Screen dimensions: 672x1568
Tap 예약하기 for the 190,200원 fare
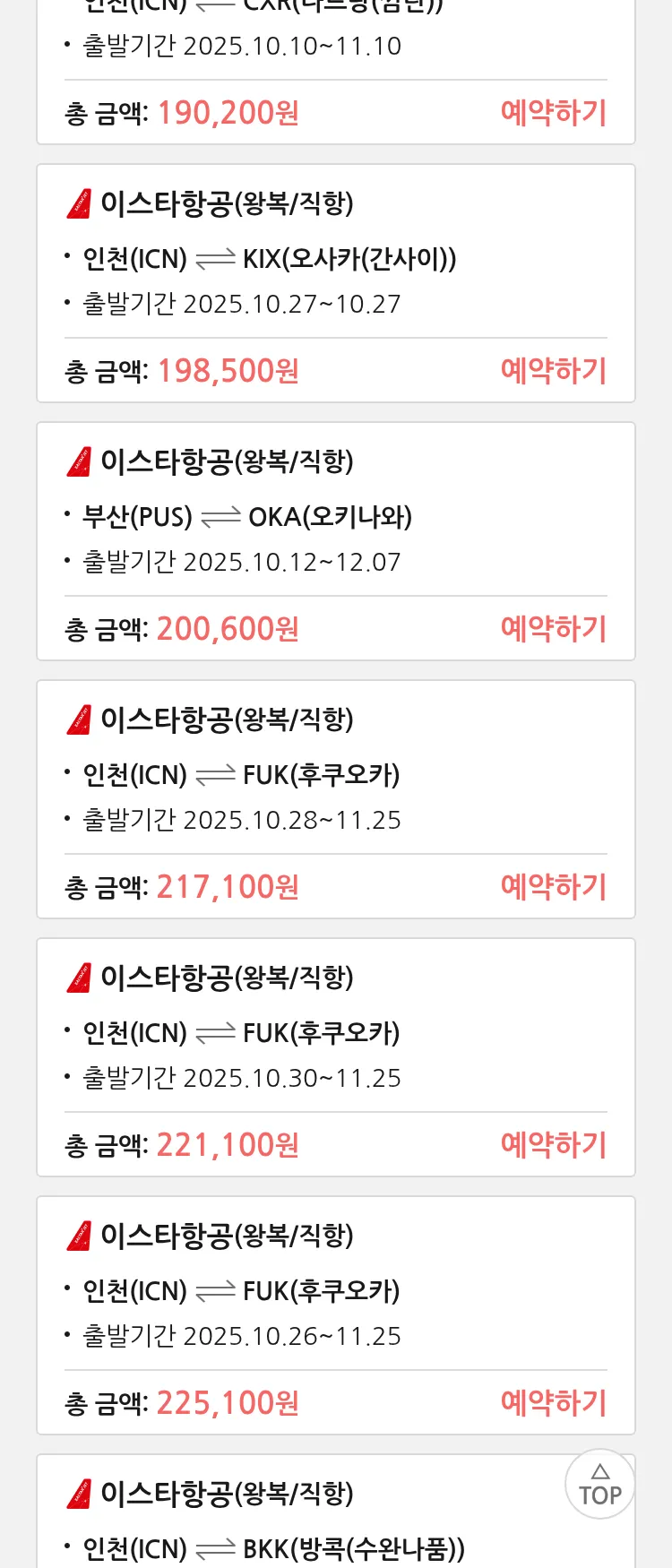553,113
